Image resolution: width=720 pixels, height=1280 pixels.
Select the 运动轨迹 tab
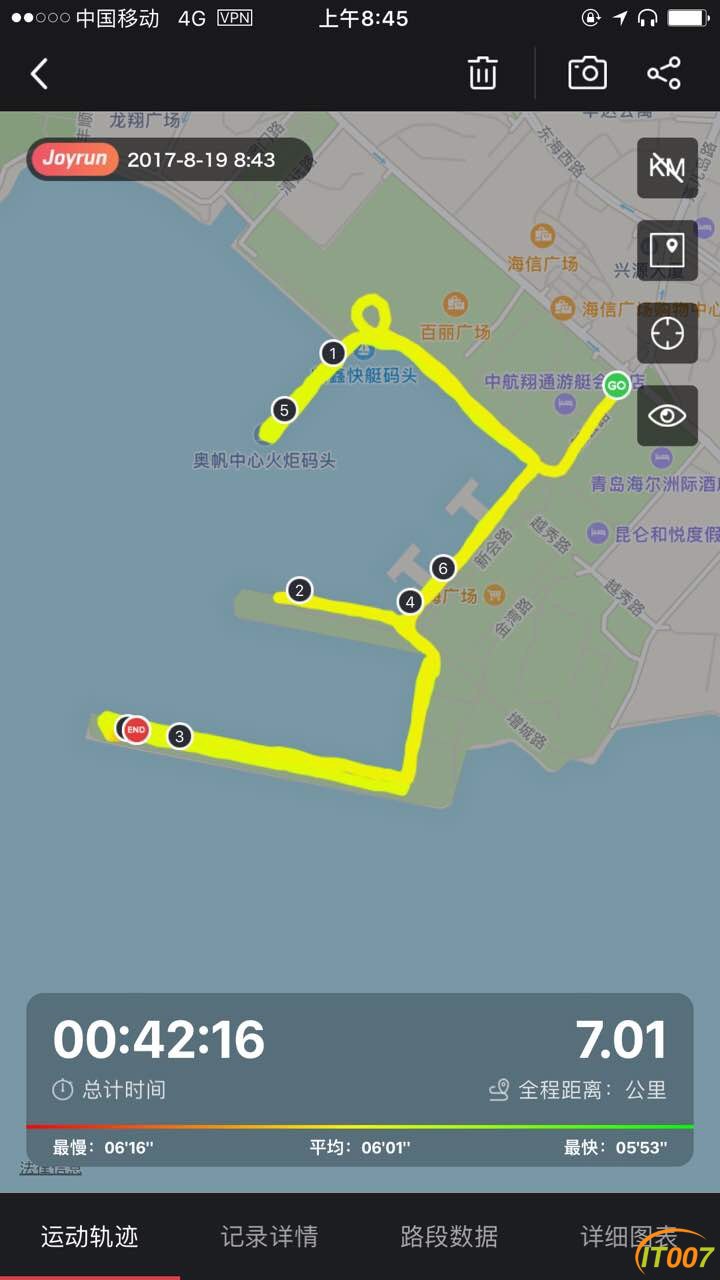90,1237
